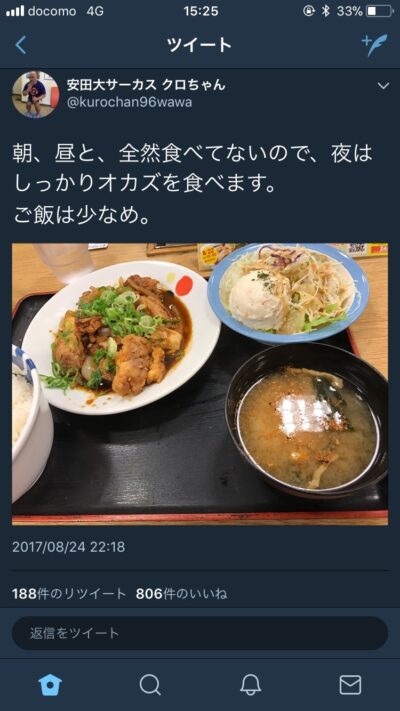This screenshot has width=400, height=711.
Task: Open the attached meal photo
Action: click(x=200, y=384)
